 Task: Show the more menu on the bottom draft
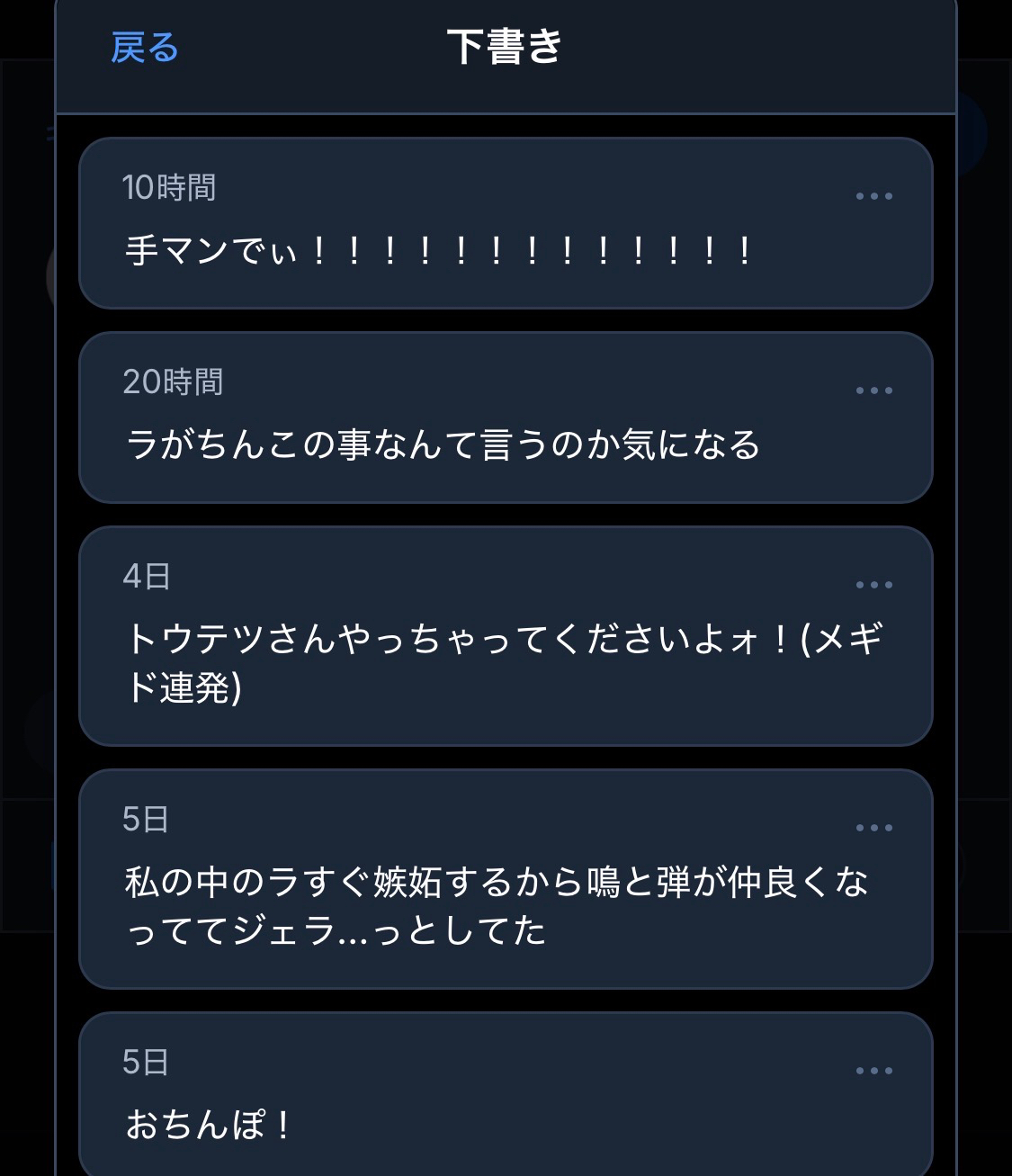tap(873, 1071)
